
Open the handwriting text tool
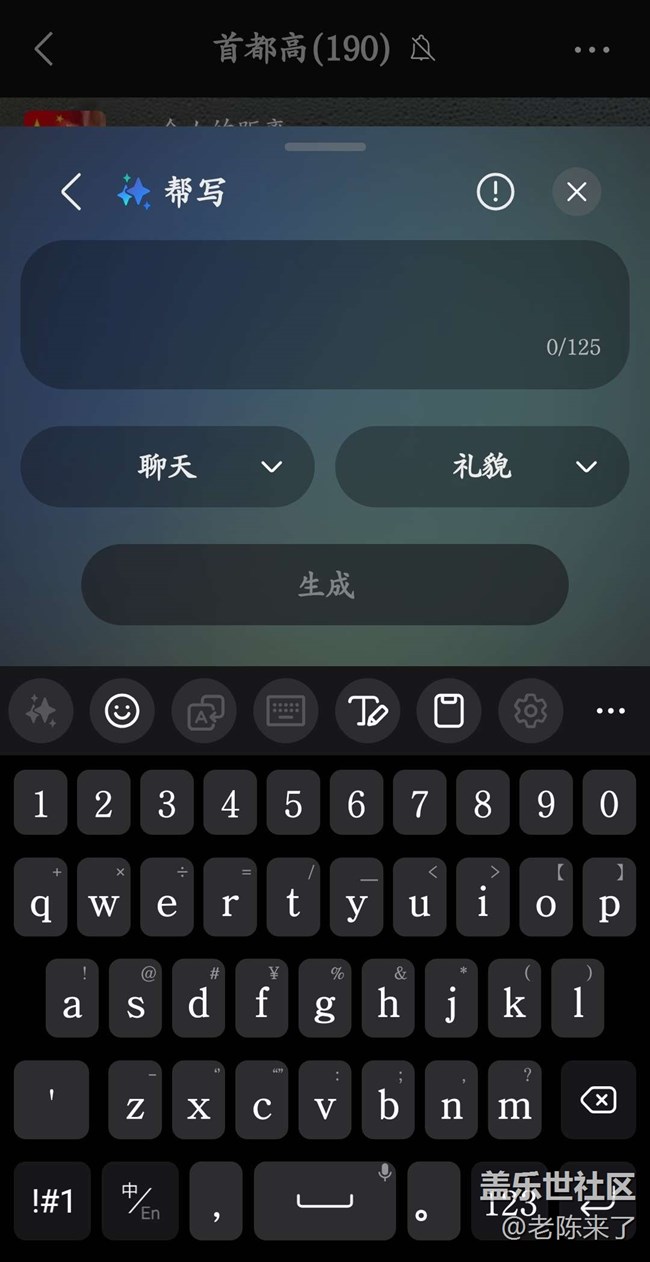(x=367, y=711)
